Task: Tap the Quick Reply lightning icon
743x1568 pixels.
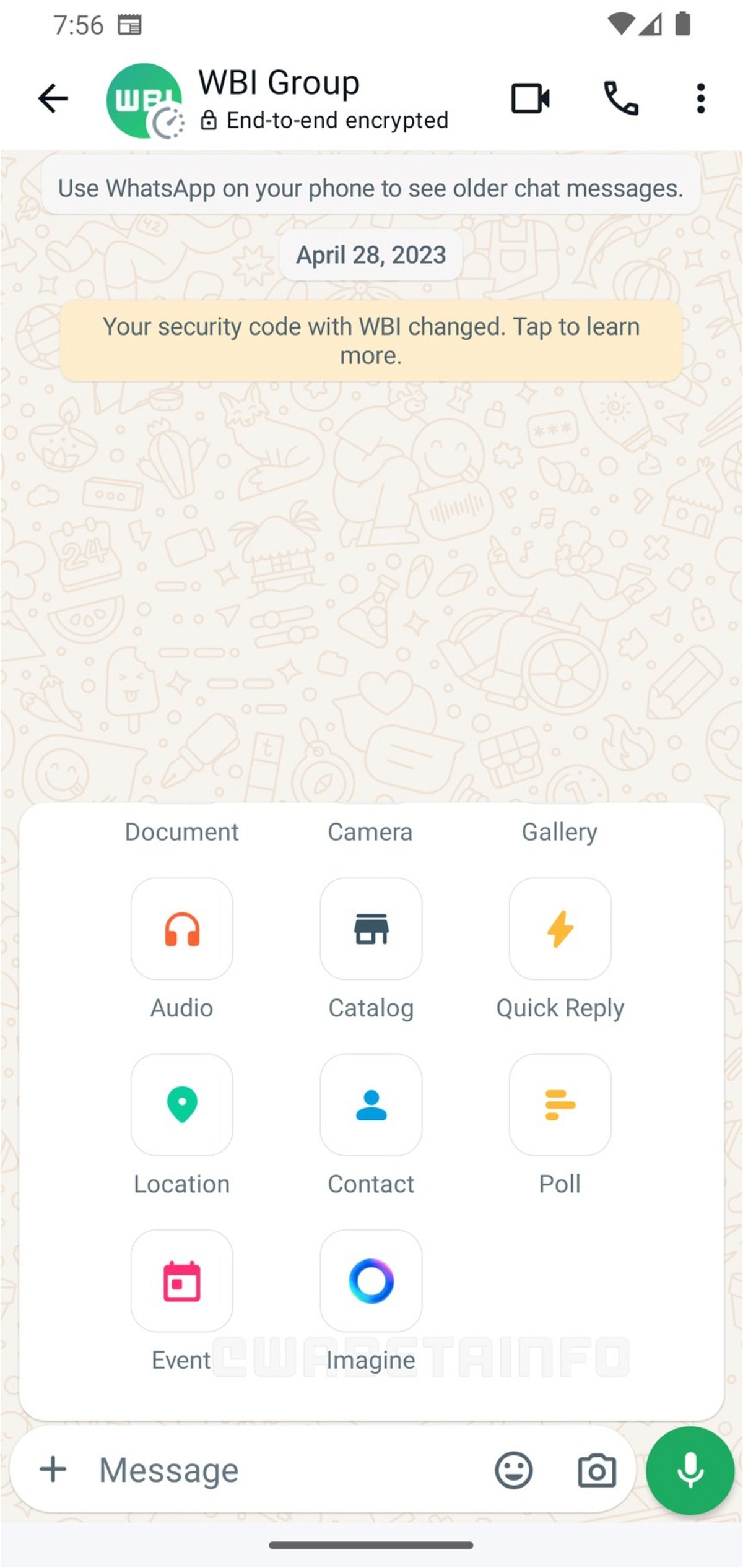Action: coord(559,929)
